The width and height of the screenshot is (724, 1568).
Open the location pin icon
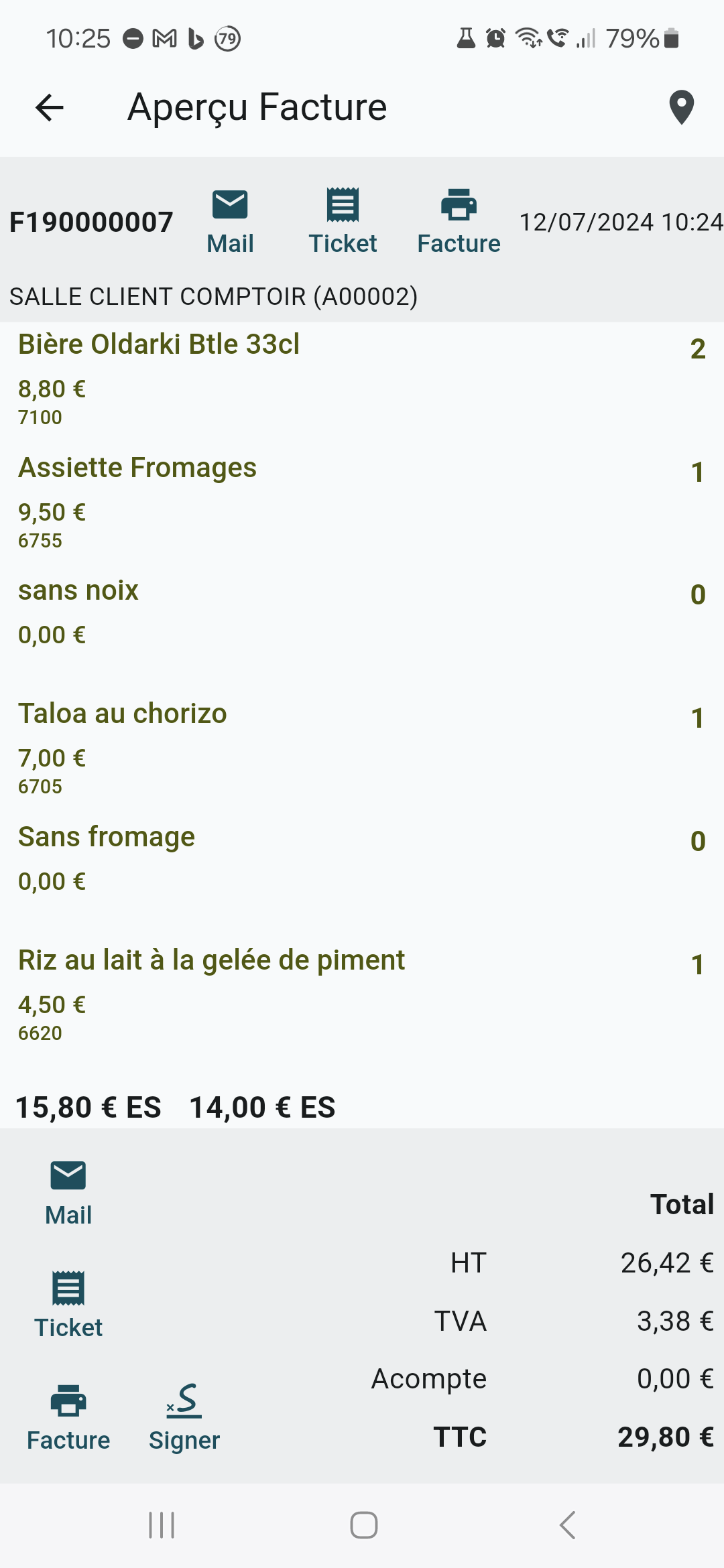681,107
